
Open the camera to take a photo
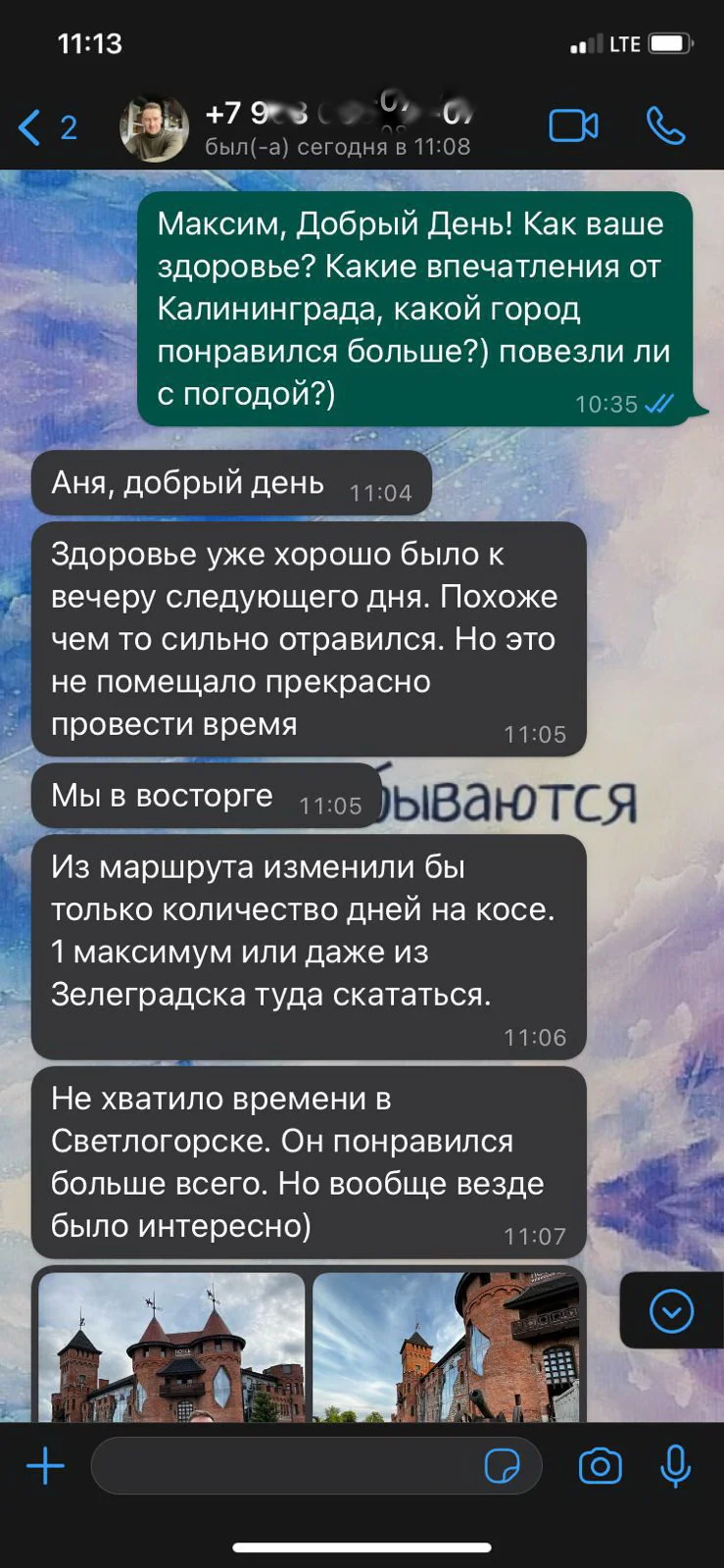600,1466
